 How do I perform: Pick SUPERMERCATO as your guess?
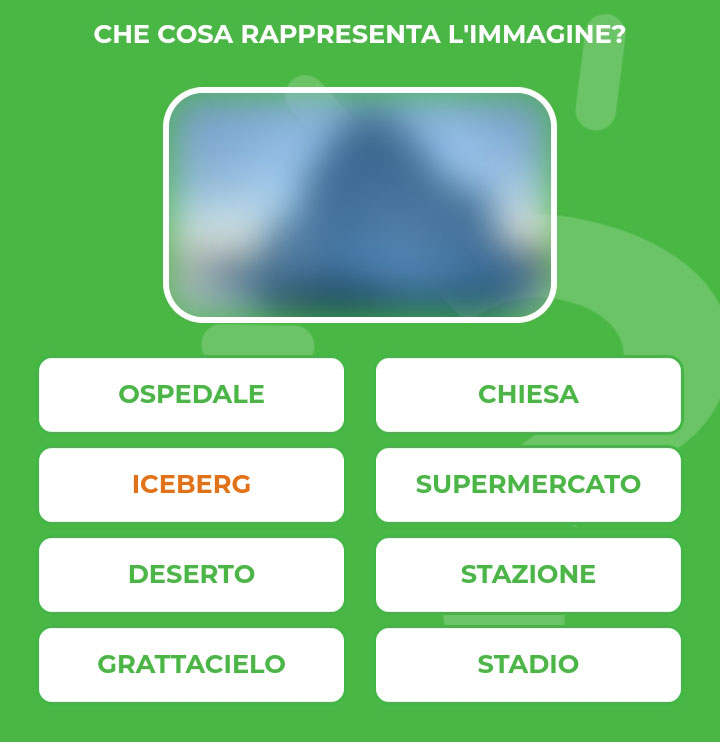coord(528,485)
